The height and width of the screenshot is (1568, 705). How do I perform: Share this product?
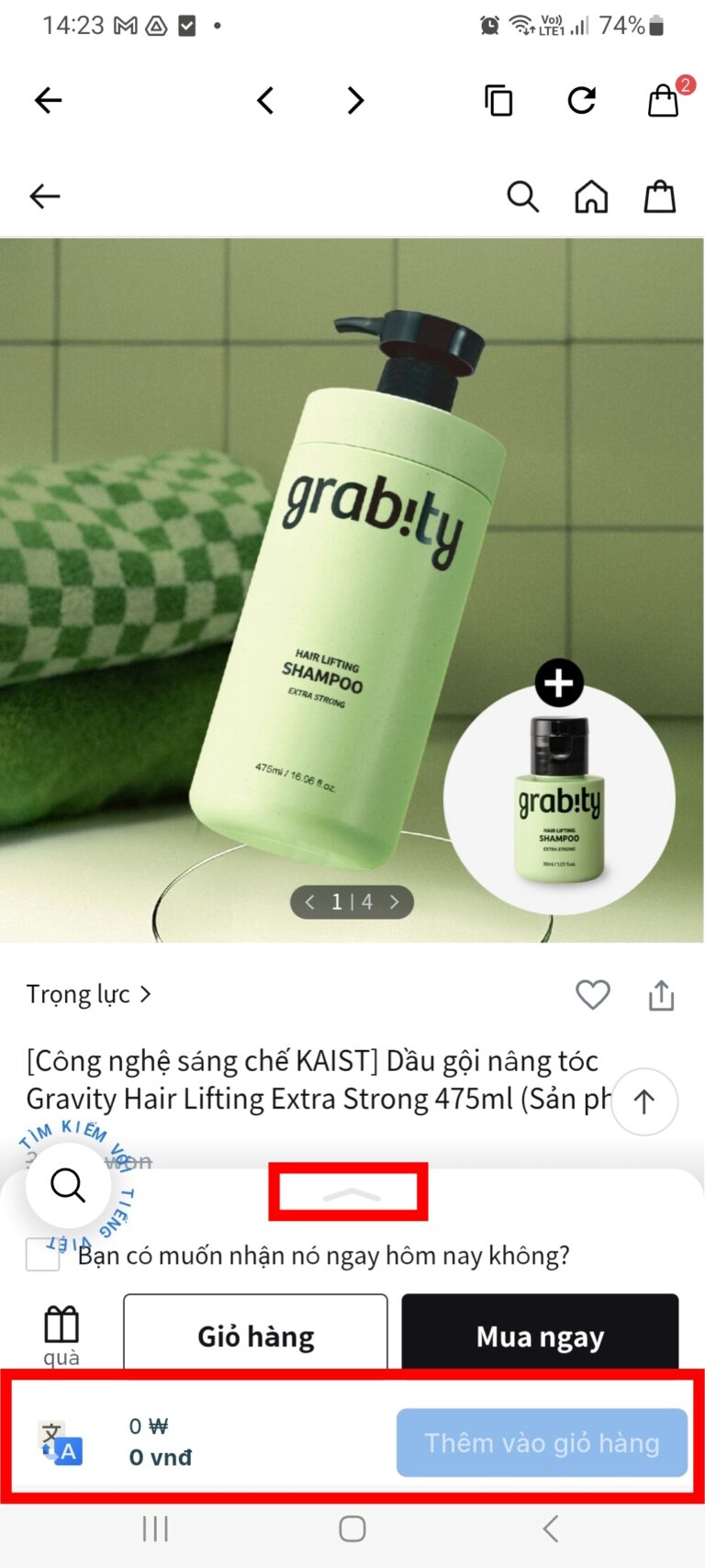(x=661, y=995)
